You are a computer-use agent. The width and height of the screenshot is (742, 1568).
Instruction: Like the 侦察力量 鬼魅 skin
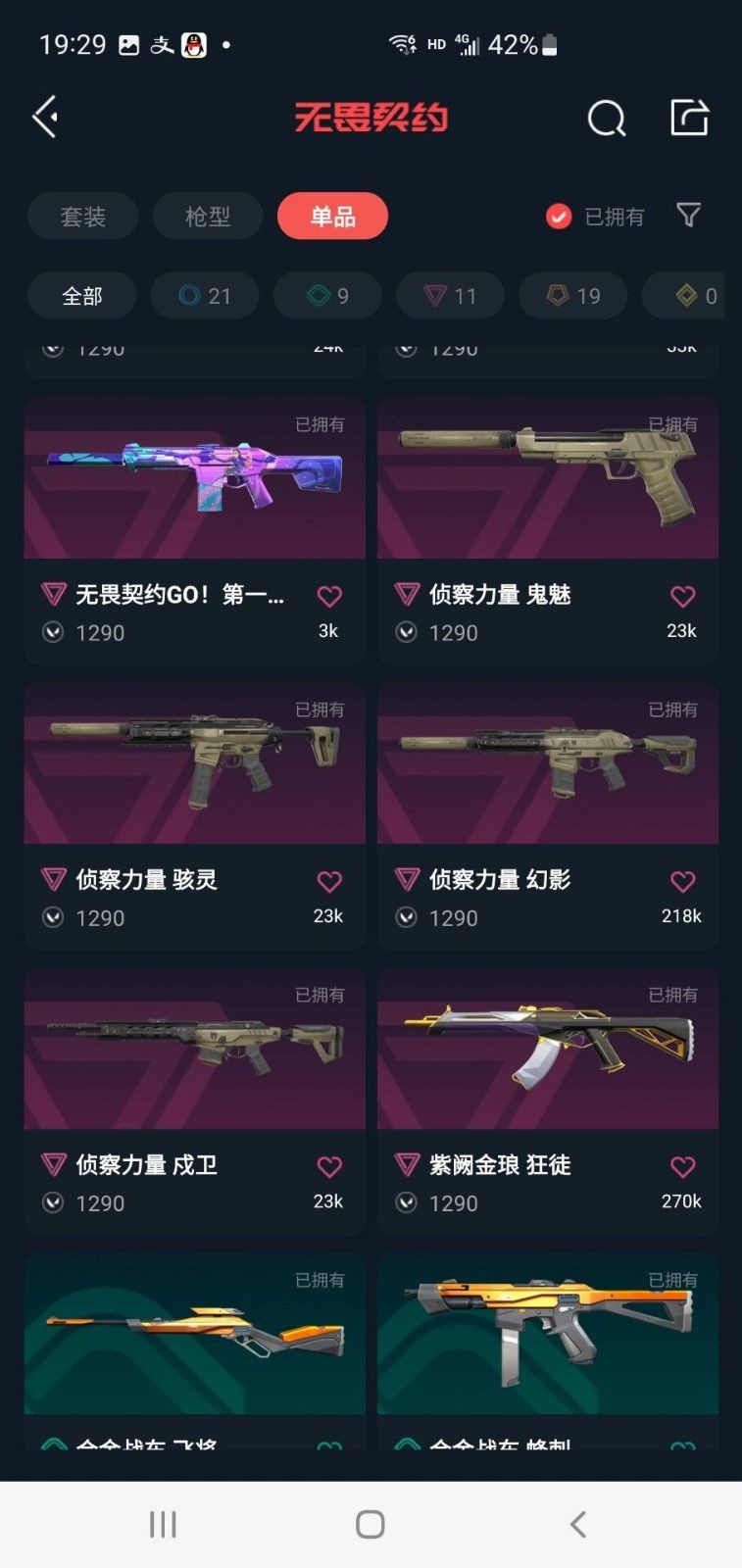pyautogui.click(x=682, y=596)
